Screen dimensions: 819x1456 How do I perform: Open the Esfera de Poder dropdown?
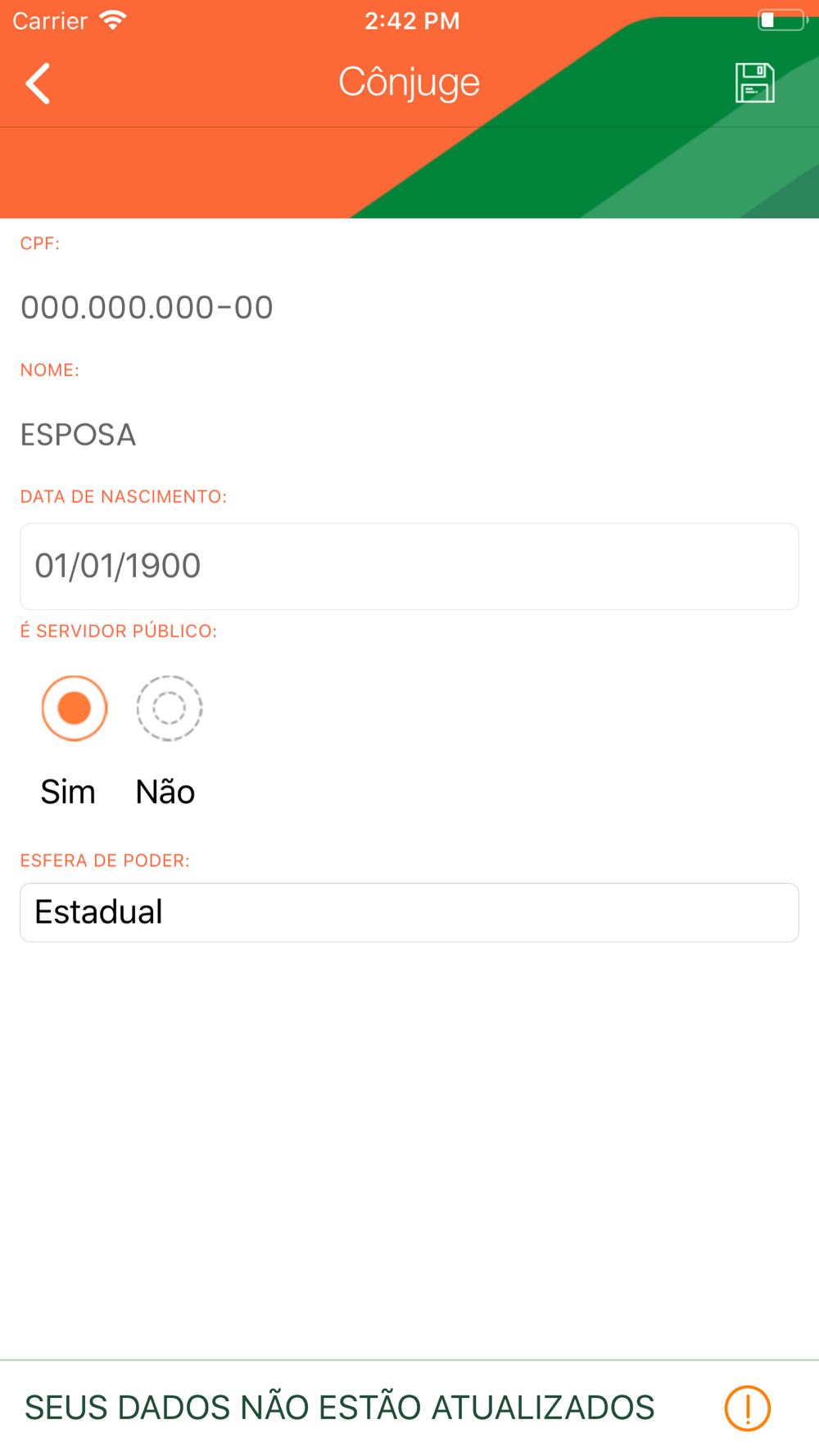point(409,912)
